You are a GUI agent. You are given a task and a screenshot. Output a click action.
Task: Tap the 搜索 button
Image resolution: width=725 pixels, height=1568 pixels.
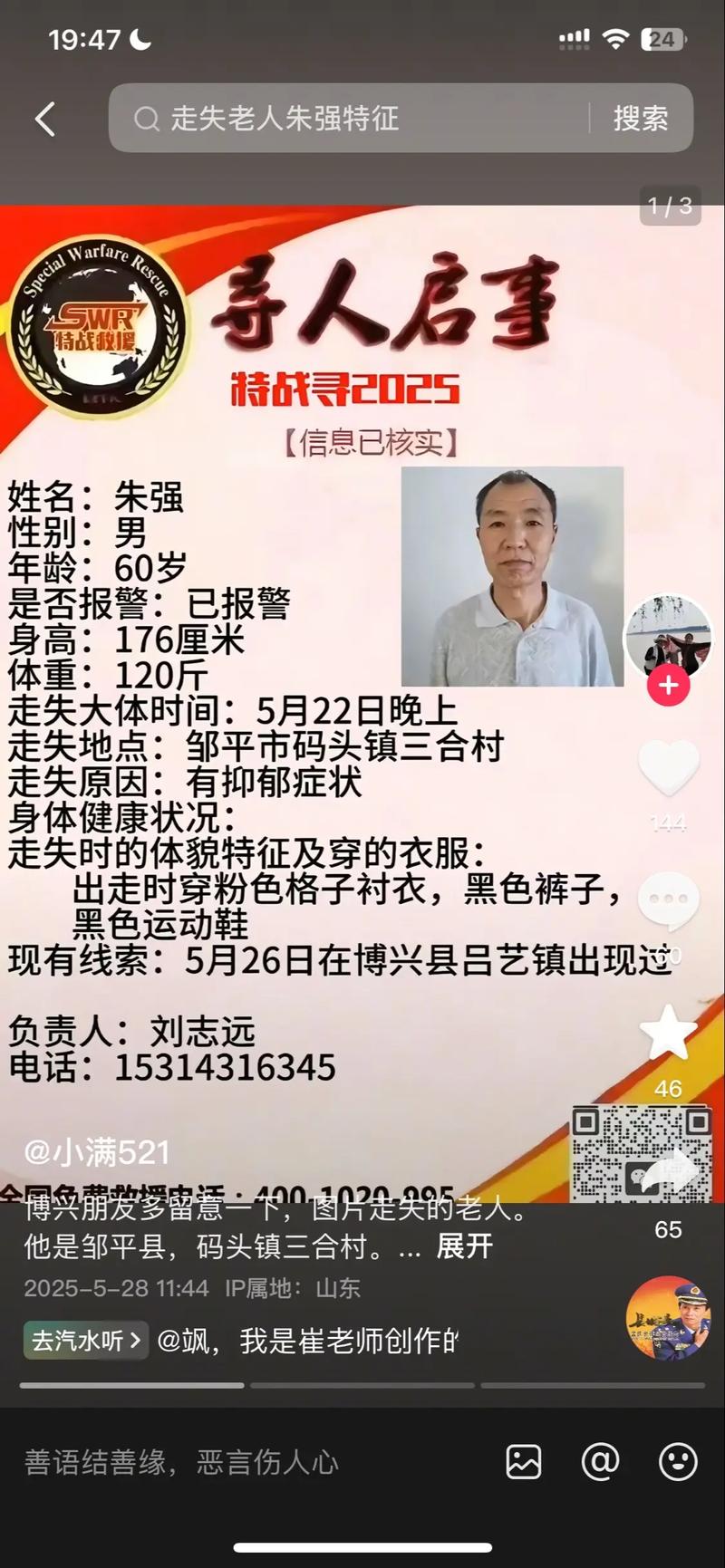[641, 119]
